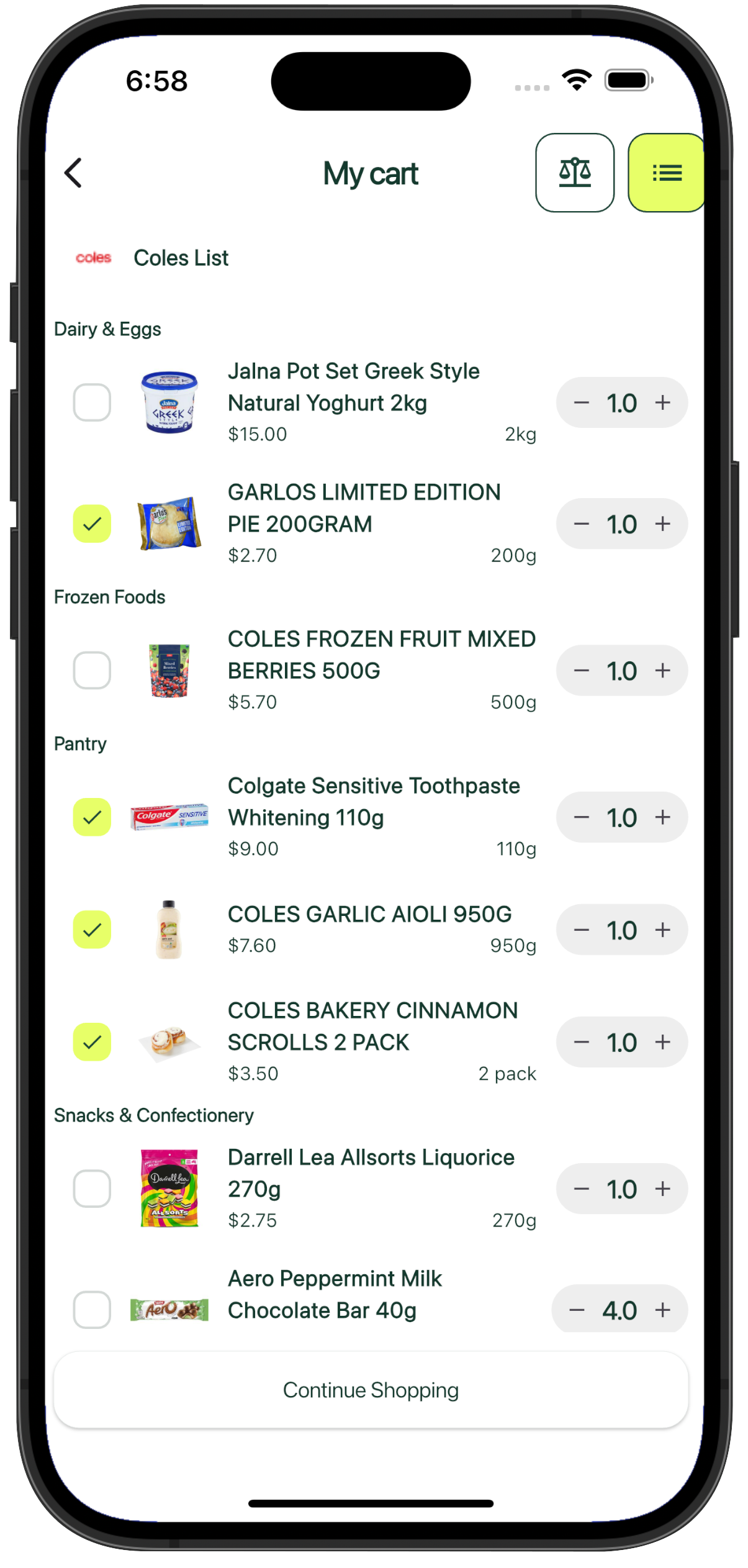748x1568 pixels.
Task: Tap the Coles logo next to Coles List
Action: 93,258
